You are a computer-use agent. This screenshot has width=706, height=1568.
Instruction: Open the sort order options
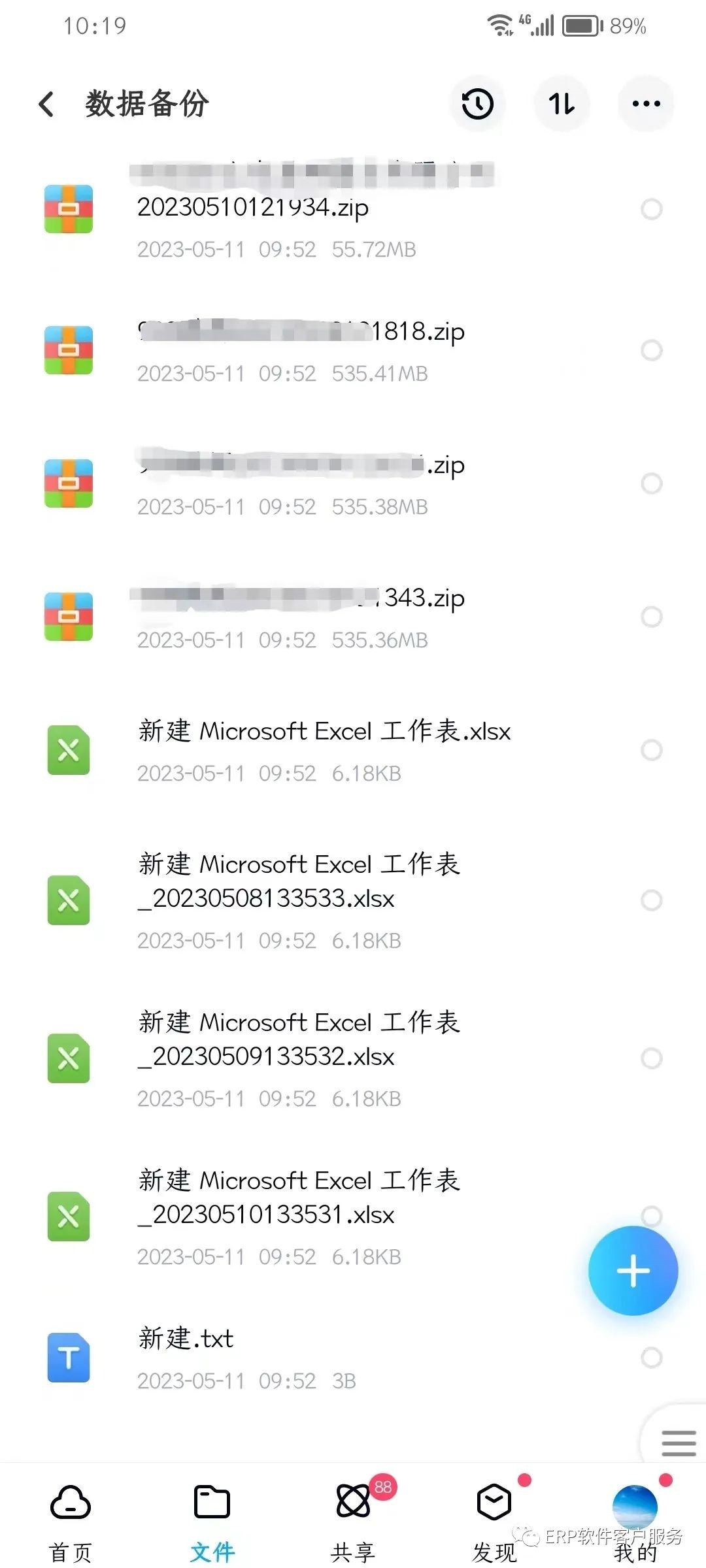pyautogui.click(x=562, y=104)
